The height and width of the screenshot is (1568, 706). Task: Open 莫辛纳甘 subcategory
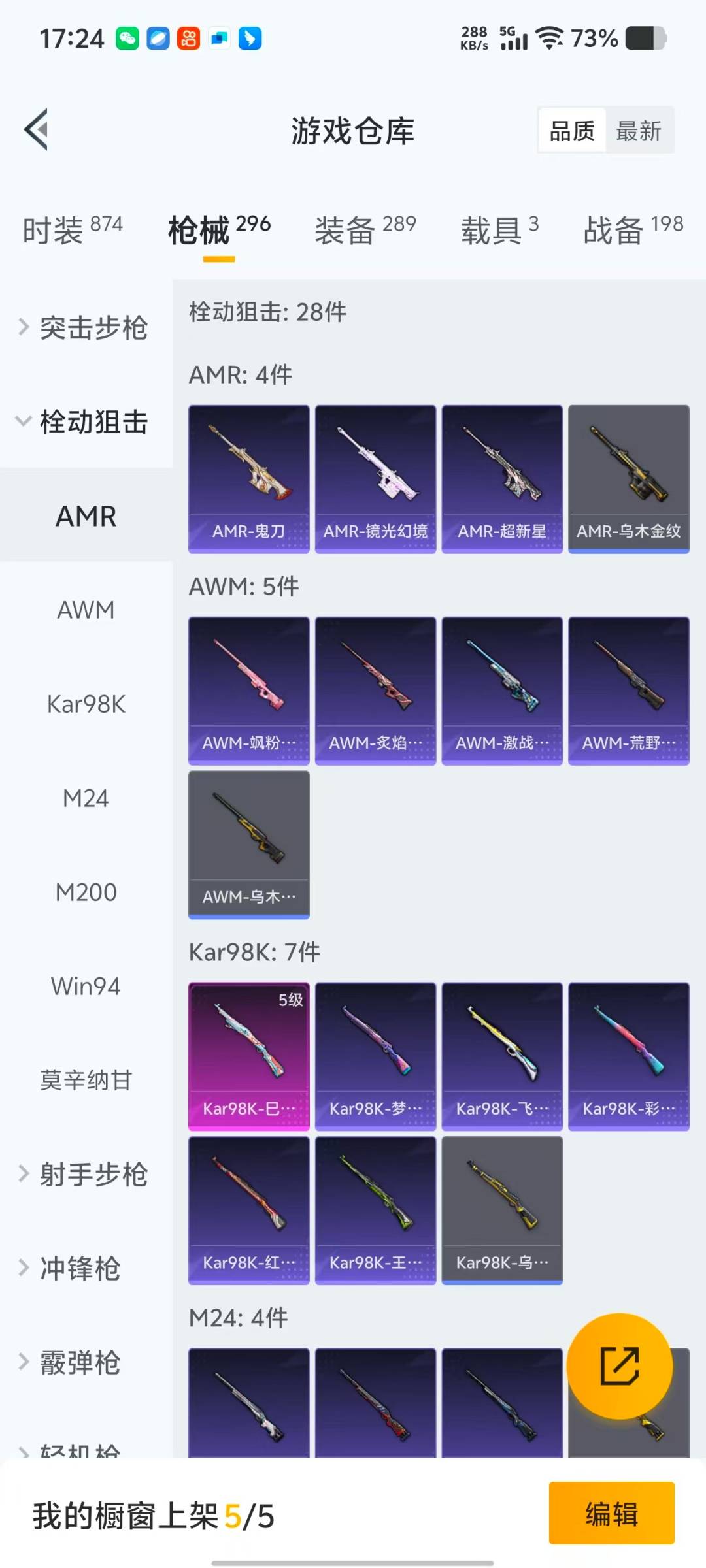pyautogui.click(x=86, y=1081)
